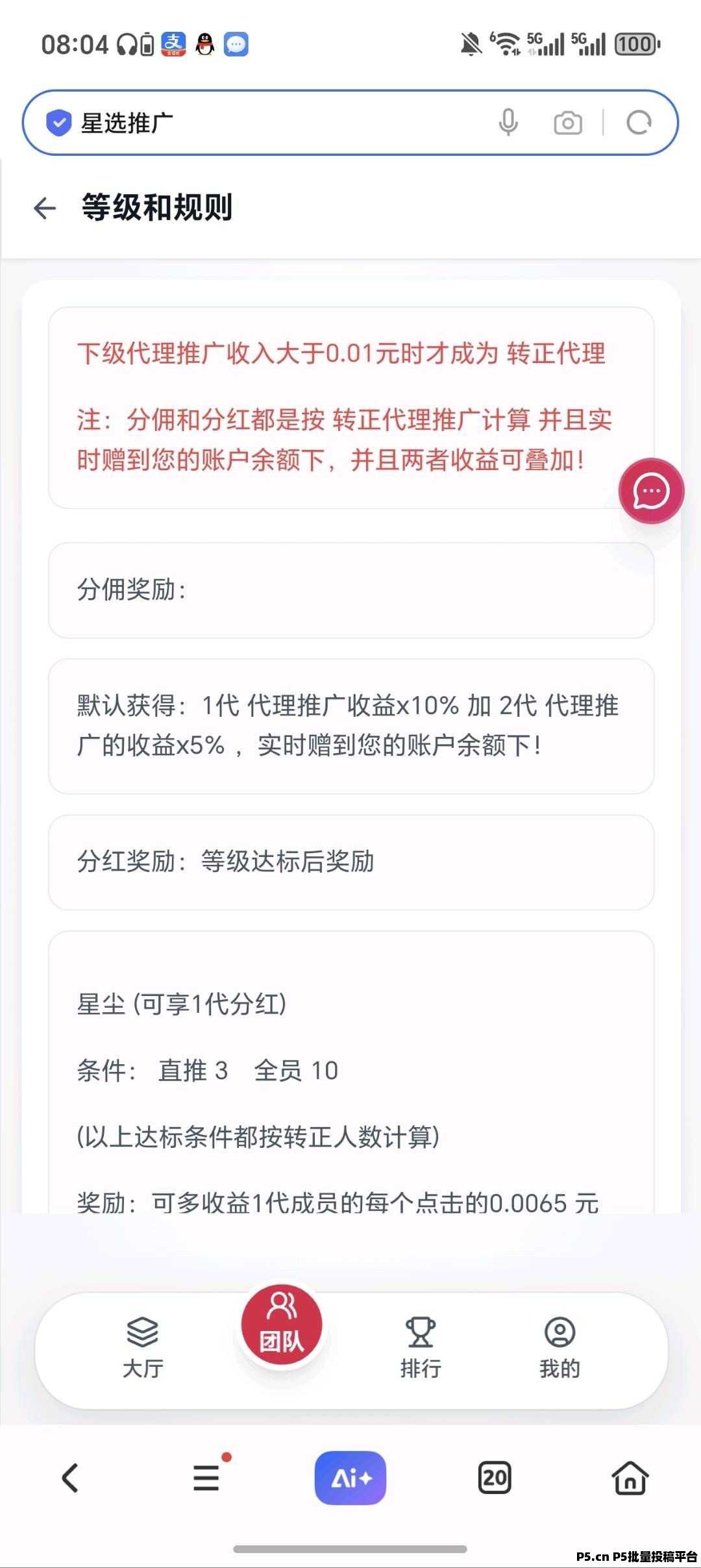Tap the microphone icon for voice search
Image resolution: width=701 pixels, height=1568 pixels.
tap(508, 122)
